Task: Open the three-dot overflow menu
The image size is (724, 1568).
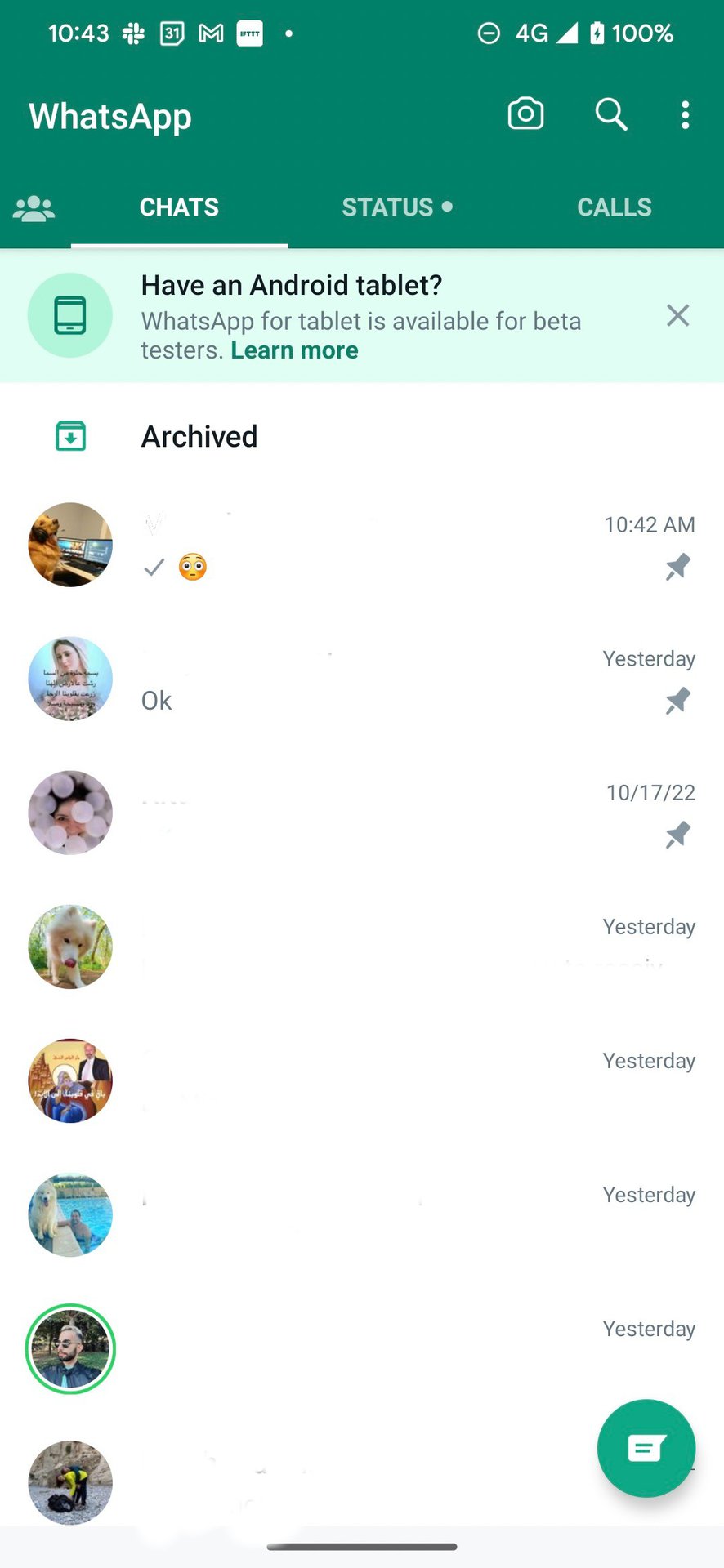Action: coord(685,115)
